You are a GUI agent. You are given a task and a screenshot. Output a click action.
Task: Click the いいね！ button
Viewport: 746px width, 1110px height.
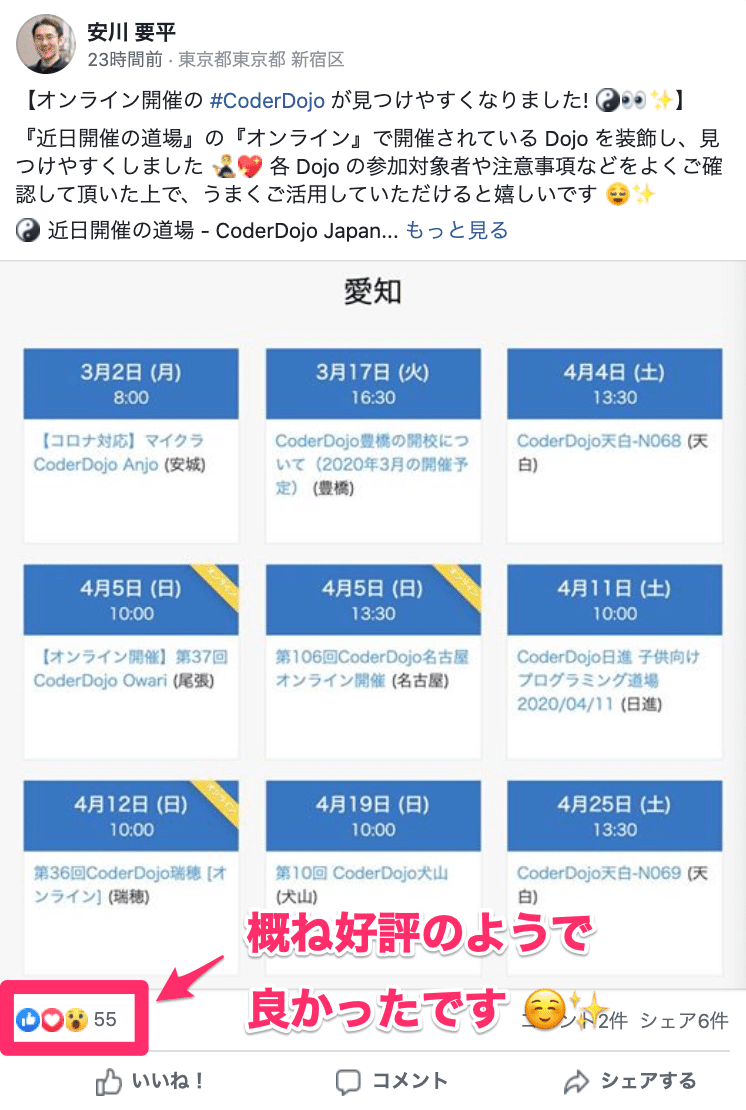145,1080
